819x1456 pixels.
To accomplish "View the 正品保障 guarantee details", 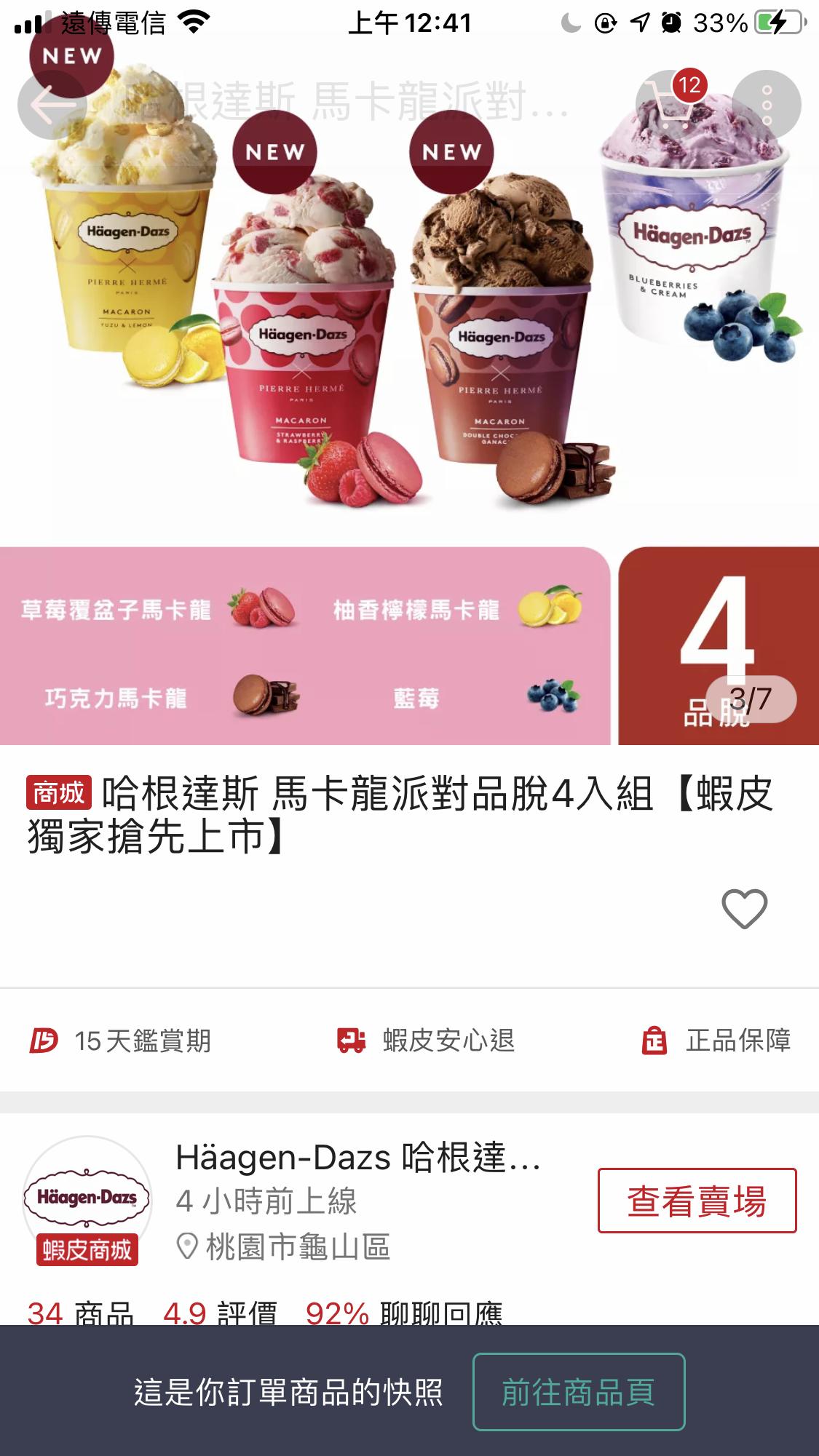I will [x=716, y=1041].
